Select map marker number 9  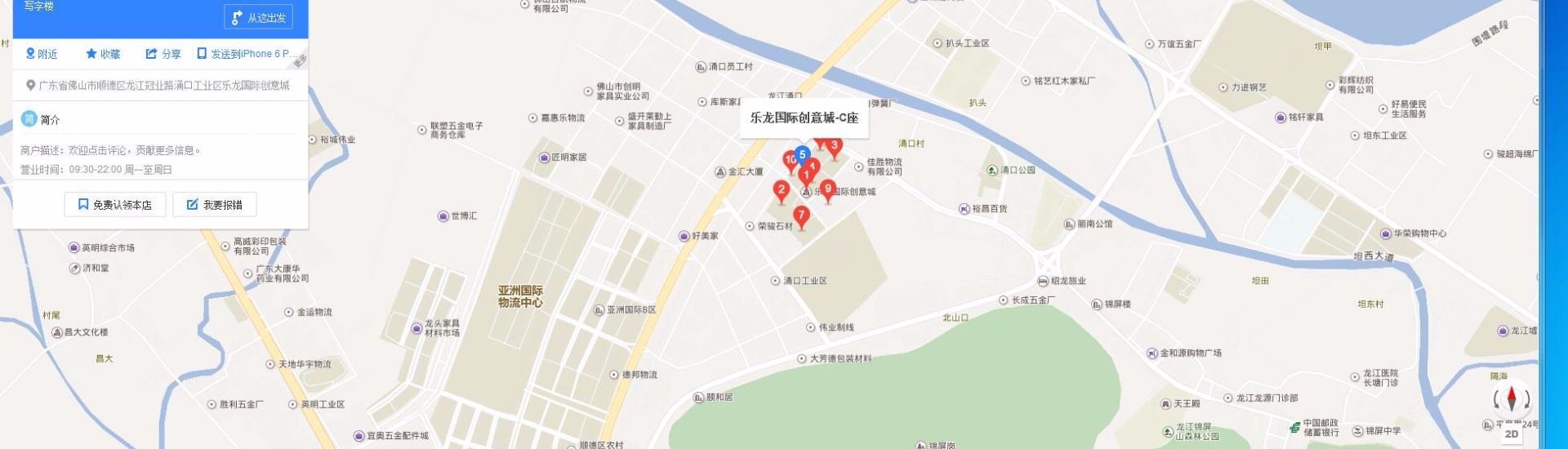click(828, 189)
